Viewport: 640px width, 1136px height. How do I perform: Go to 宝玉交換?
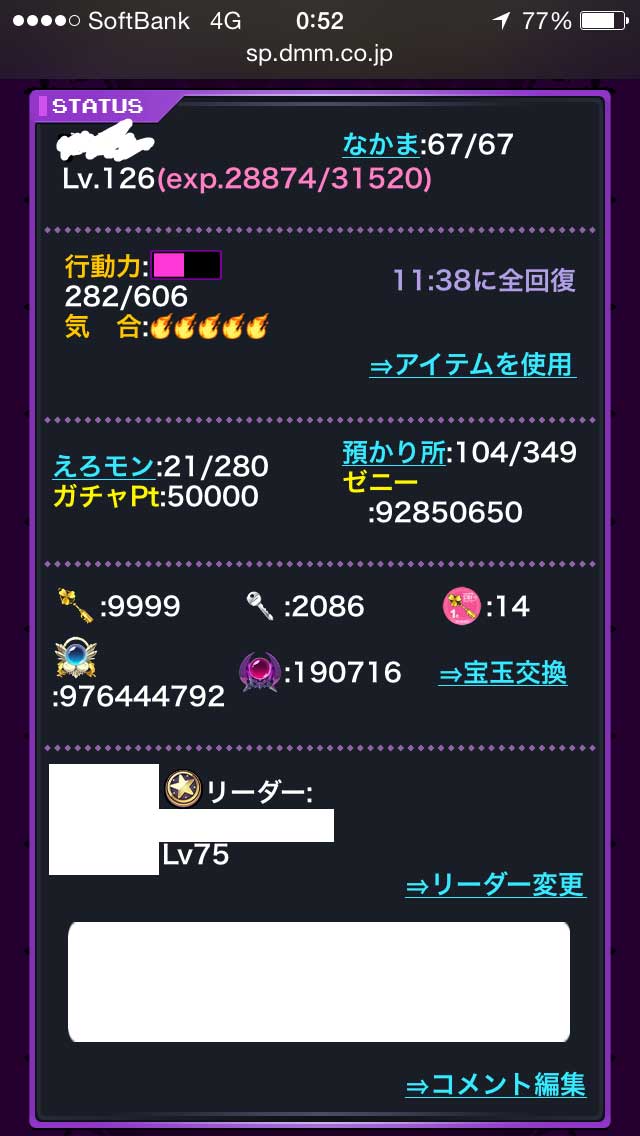coord(503,673)
